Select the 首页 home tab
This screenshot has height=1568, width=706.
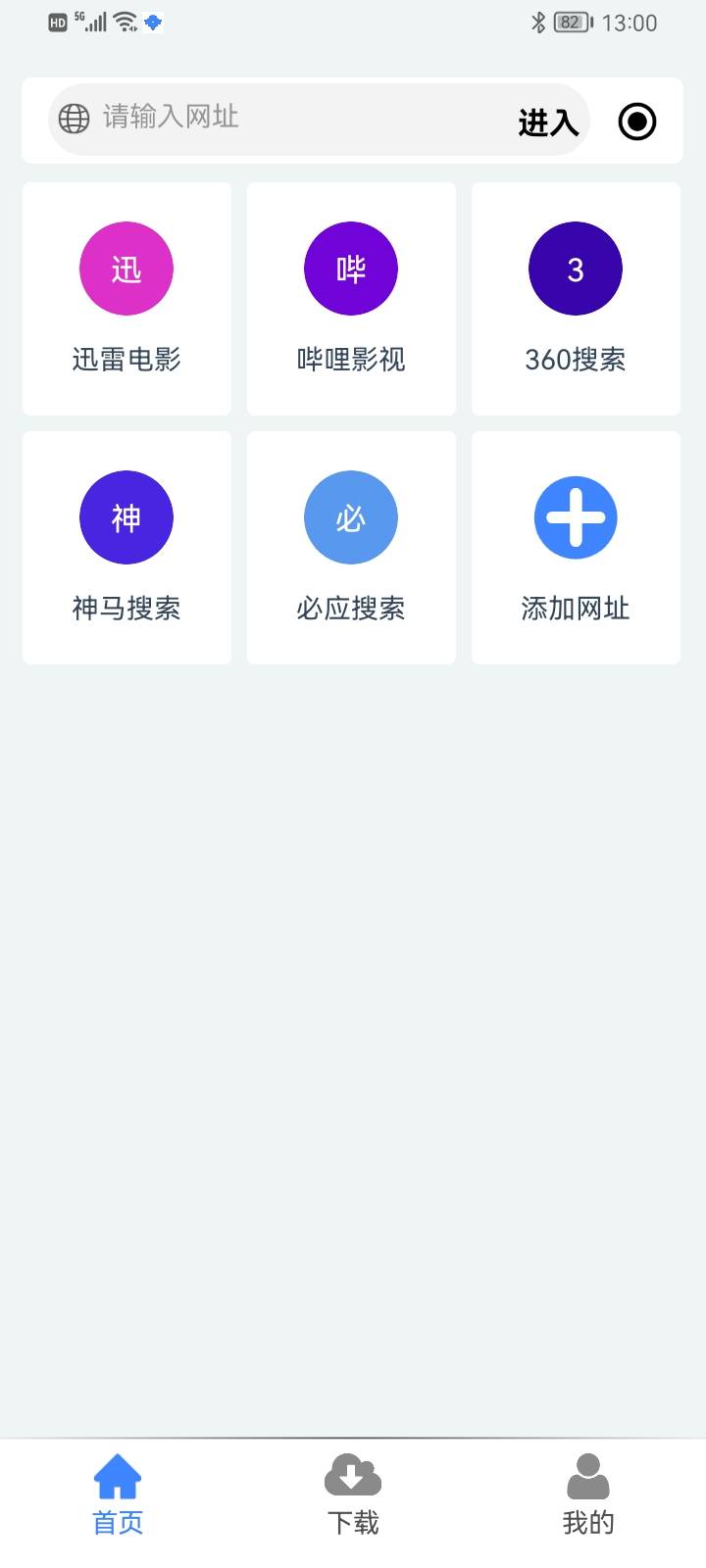click(x=118, y=1494)
